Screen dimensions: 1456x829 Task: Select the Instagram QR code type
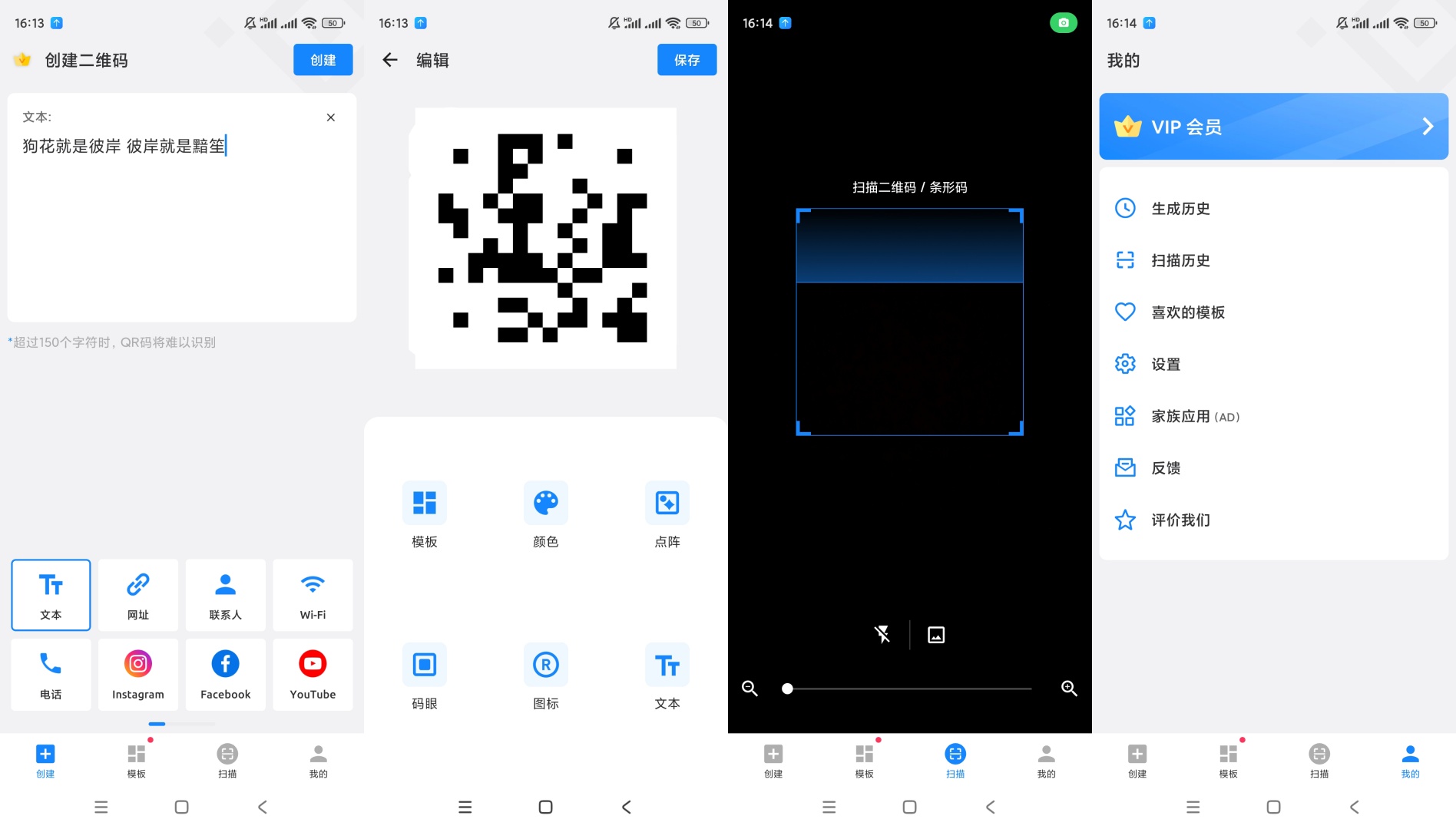[x=138, y=675]
